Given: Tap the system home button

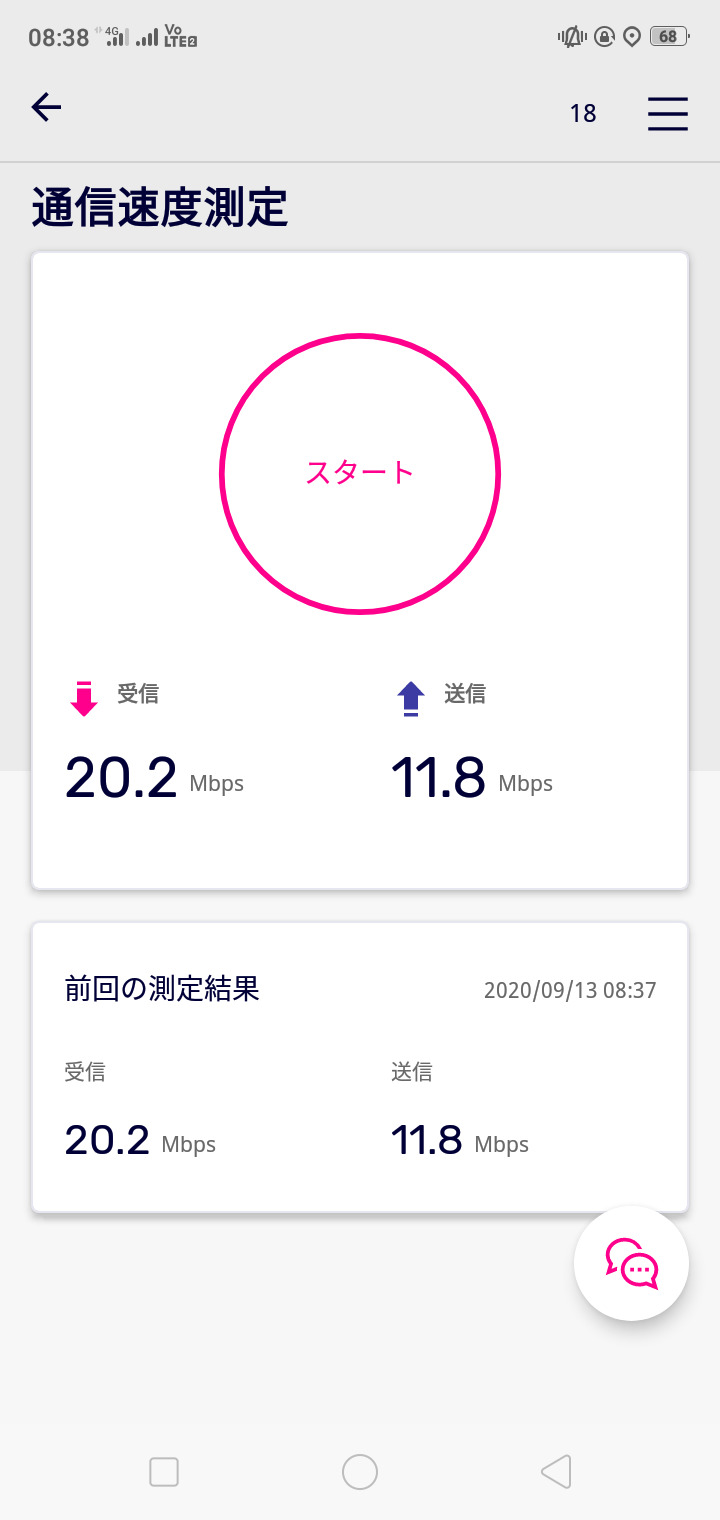Looking at the screenshot, I should 360,1472.
